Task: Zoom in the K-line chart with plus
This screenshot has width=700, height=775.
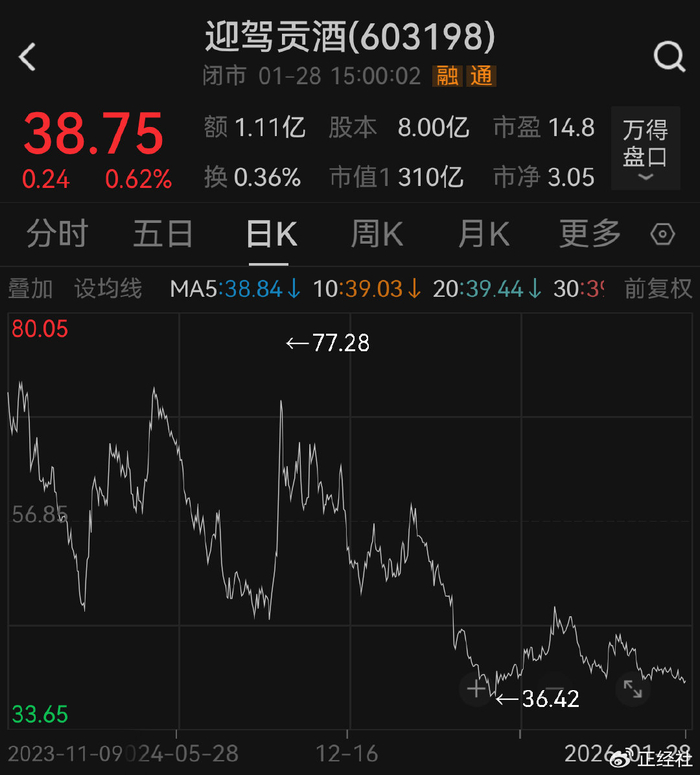Action: pyautogui.click(x=476, y=688)
